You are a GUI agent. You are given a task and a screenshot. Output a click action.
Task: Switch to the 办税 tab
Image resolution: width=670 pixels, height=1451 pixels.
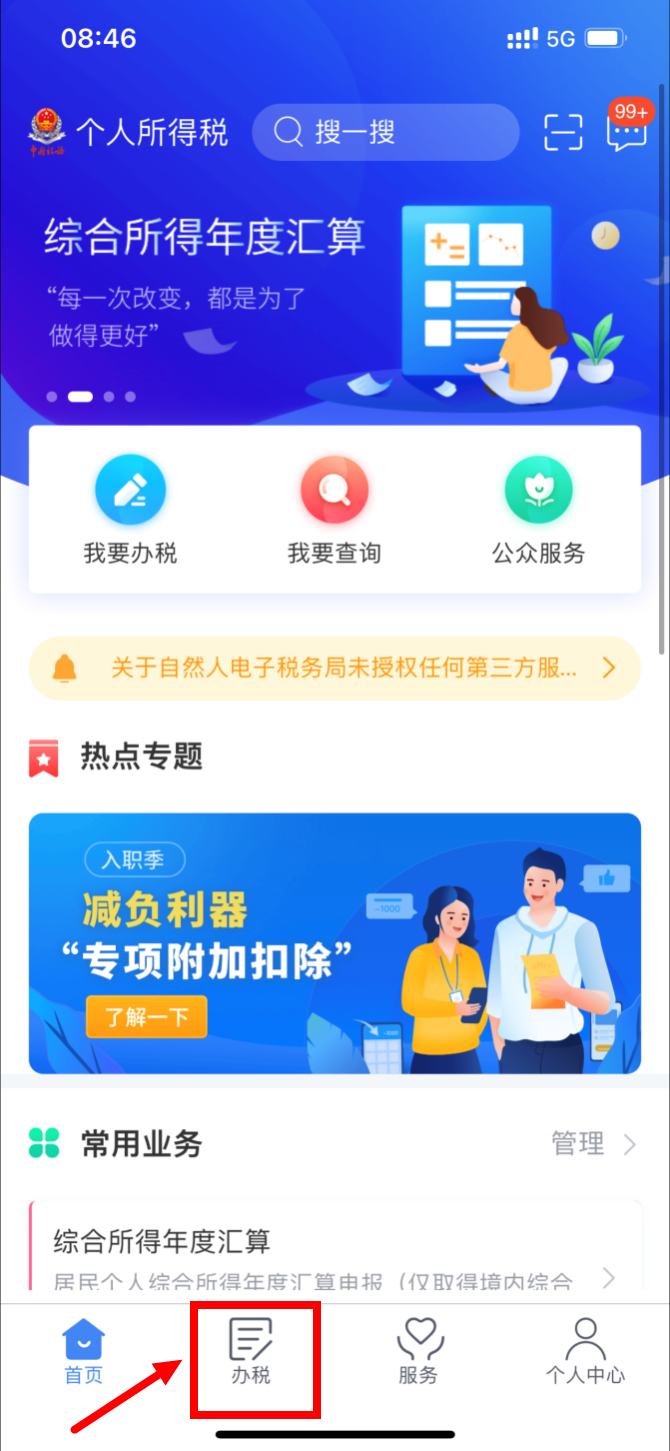coord(251,1353)
